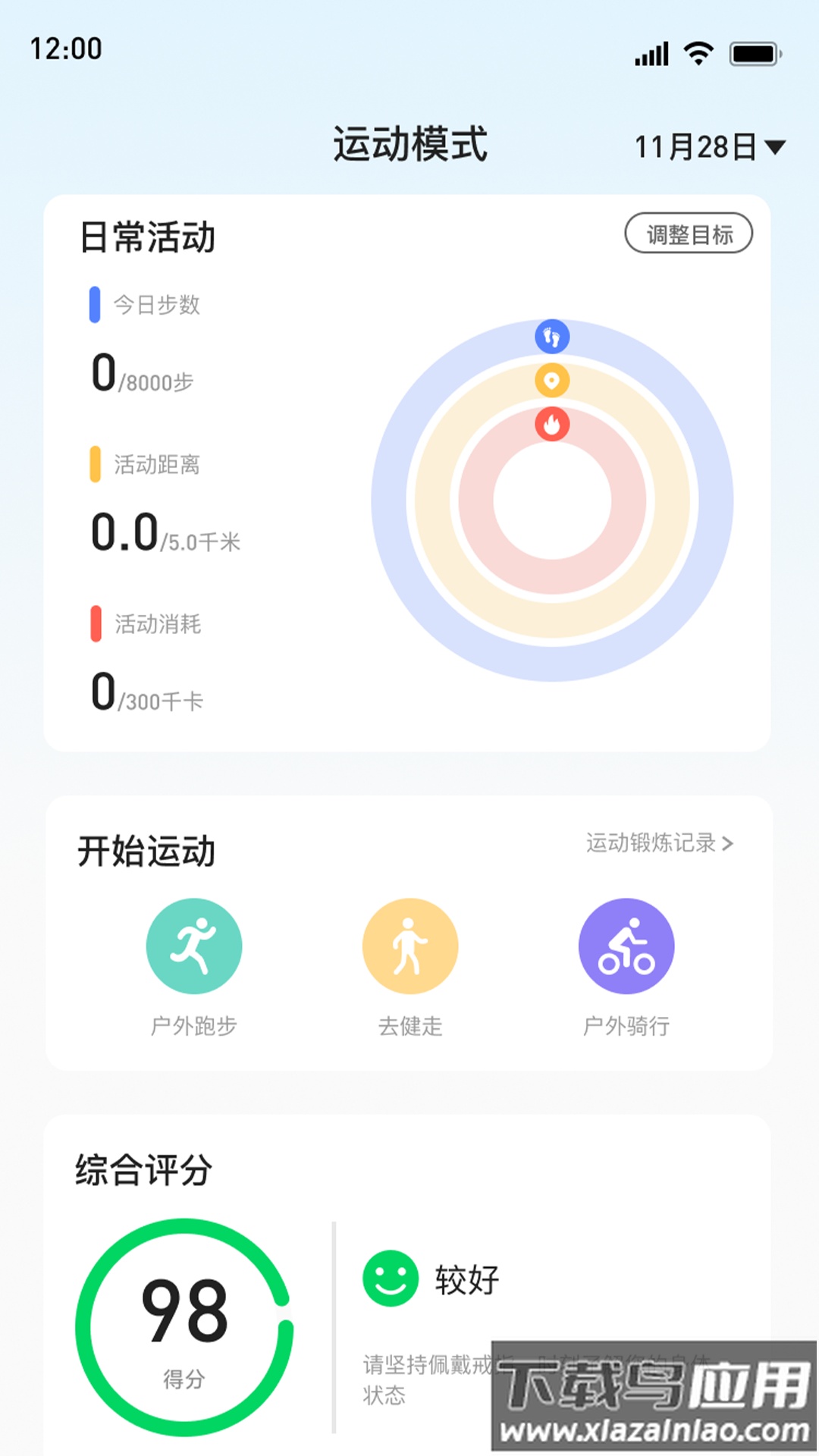Click the blue footsteps icon on activity ring

coord(552,336)
